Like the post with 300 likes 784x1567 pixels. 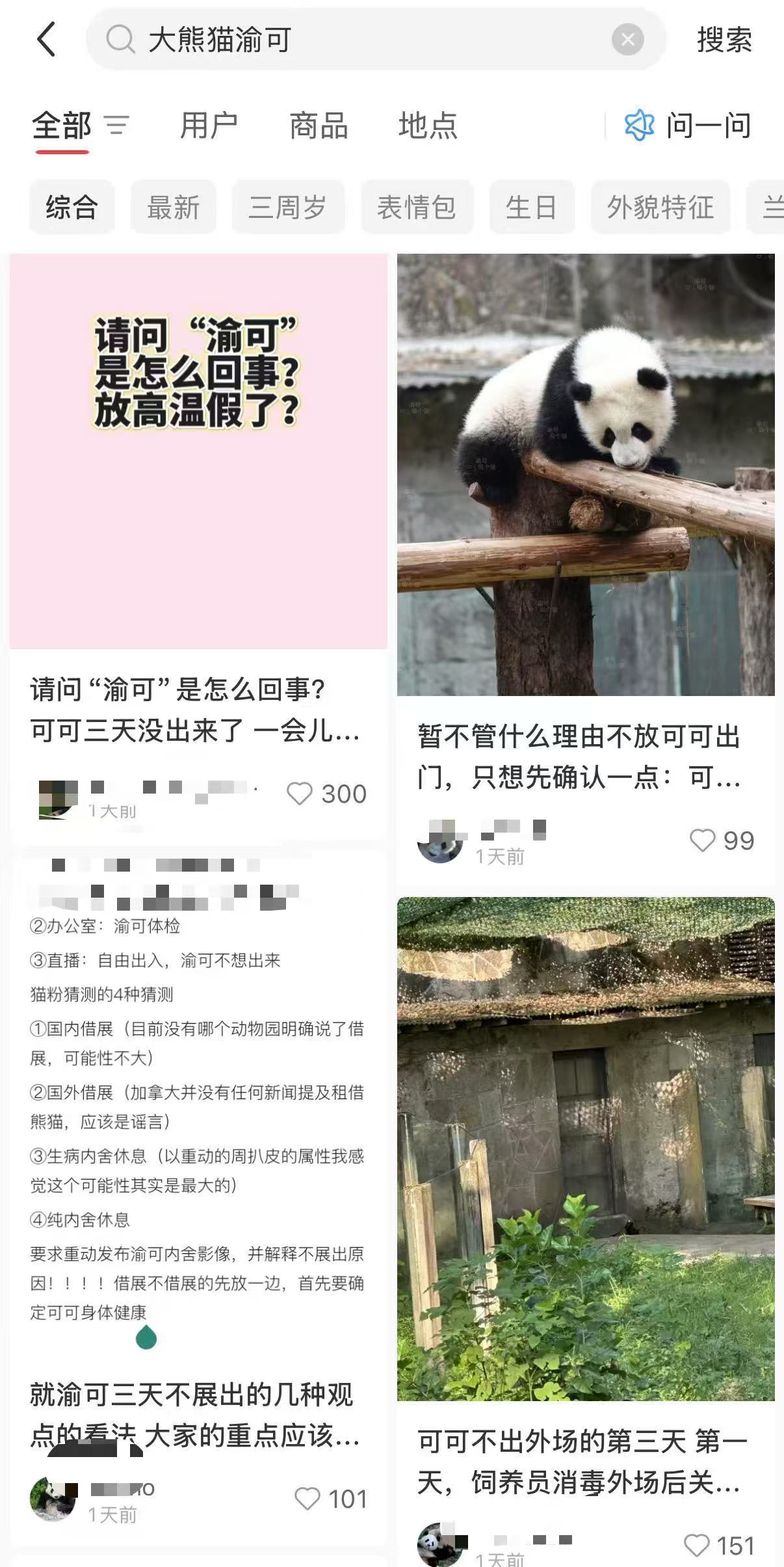[300, 794]
